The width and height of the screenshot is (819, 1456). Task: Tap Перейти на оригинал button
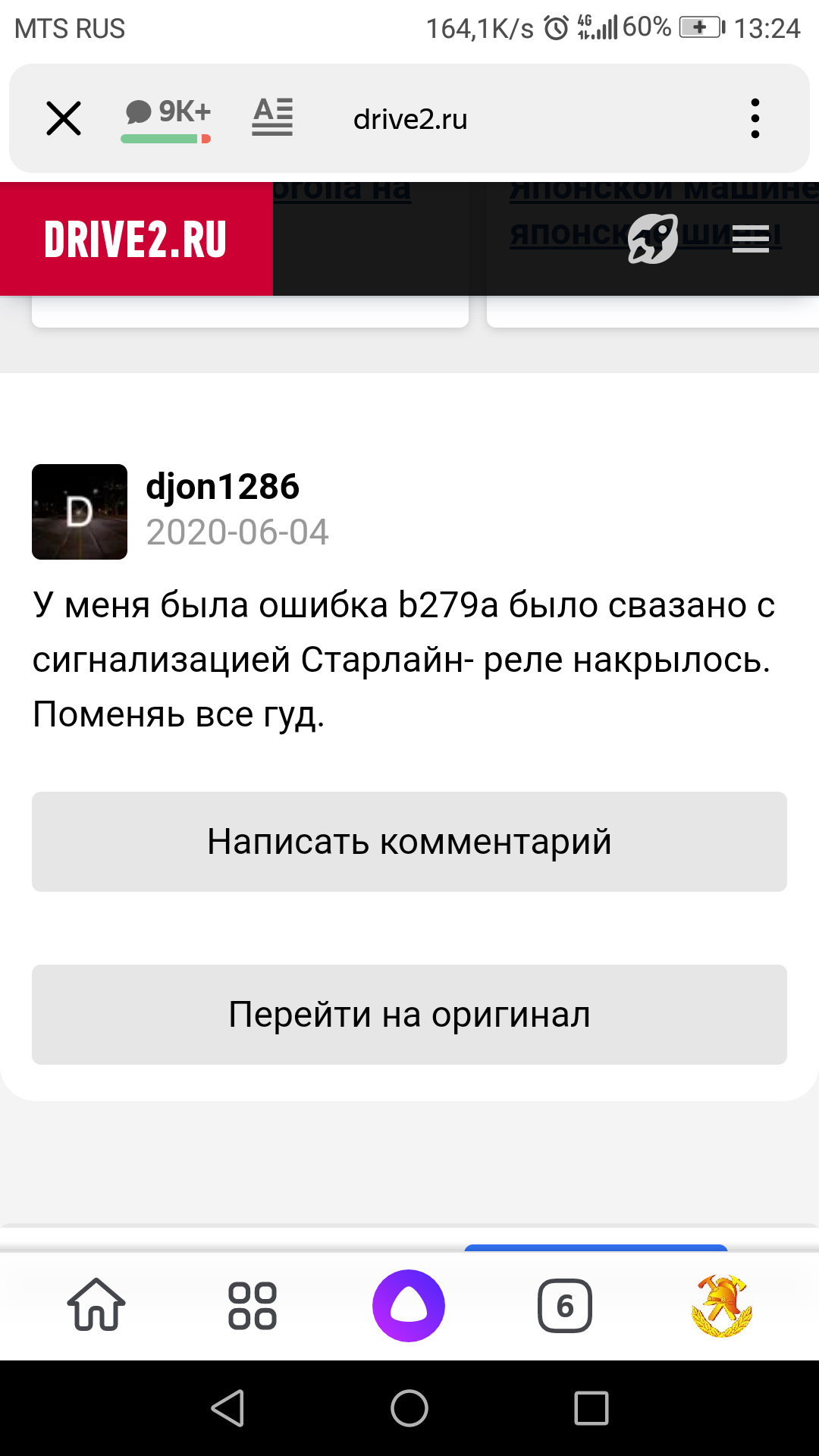tap(409, 1015)
